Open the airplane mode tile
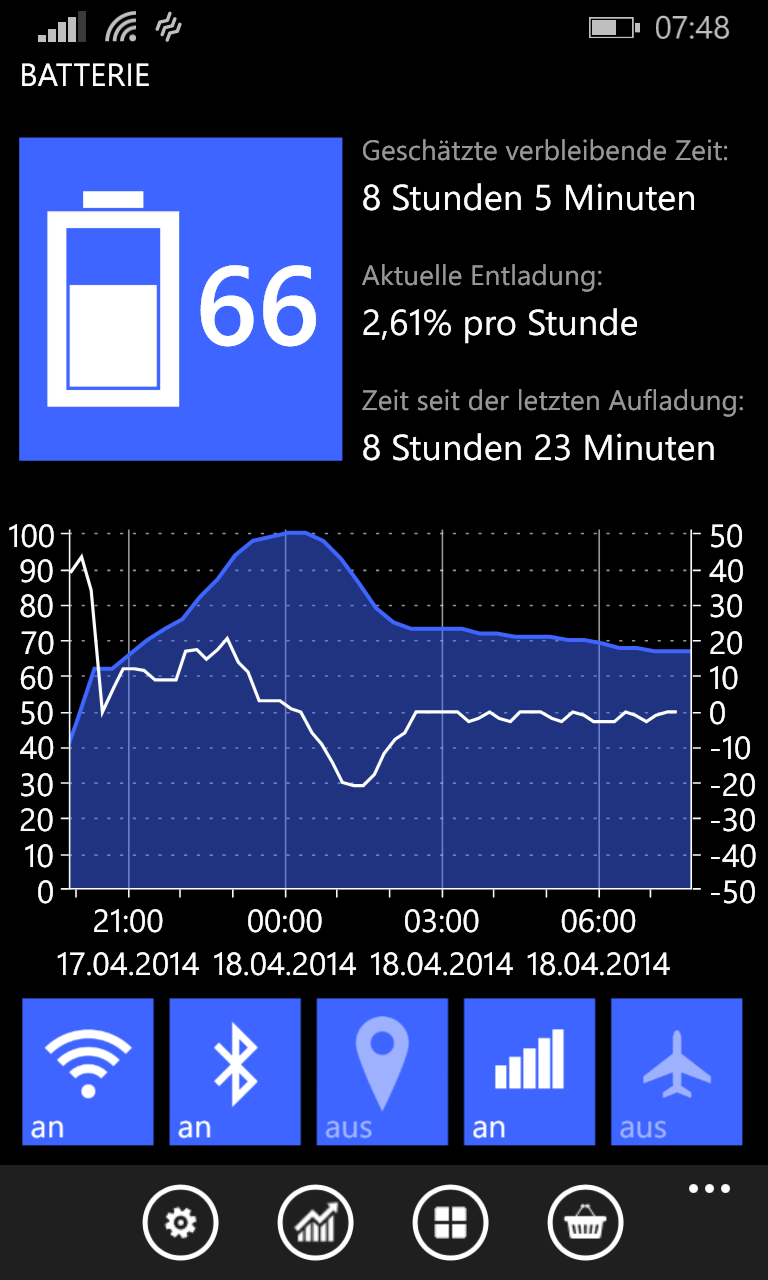Screen dimensions: 768x1280 [x=677, y=1071]
